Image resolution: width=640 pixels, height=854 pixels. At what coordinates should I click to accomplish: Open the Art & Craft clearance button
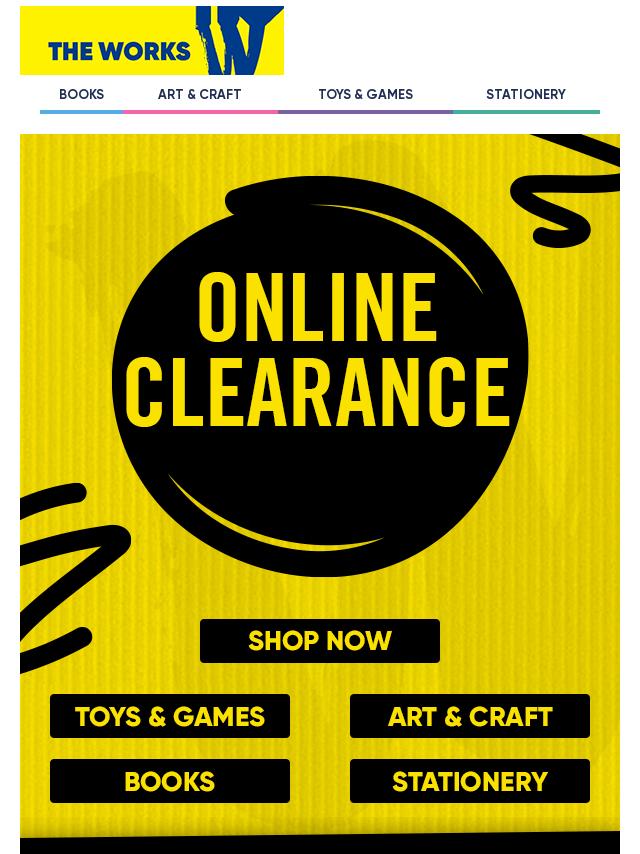pos(470,717)
